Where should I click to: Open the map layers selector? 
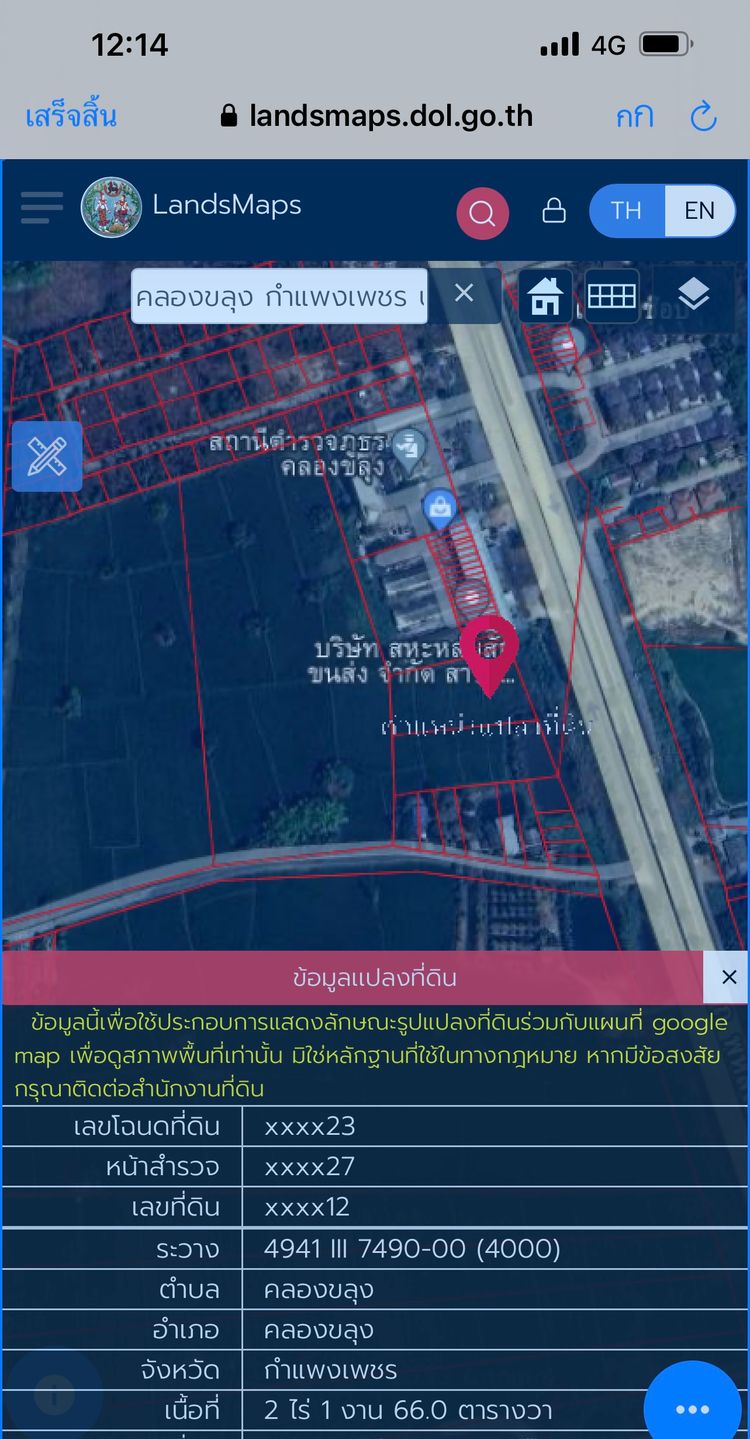(693, 295)
